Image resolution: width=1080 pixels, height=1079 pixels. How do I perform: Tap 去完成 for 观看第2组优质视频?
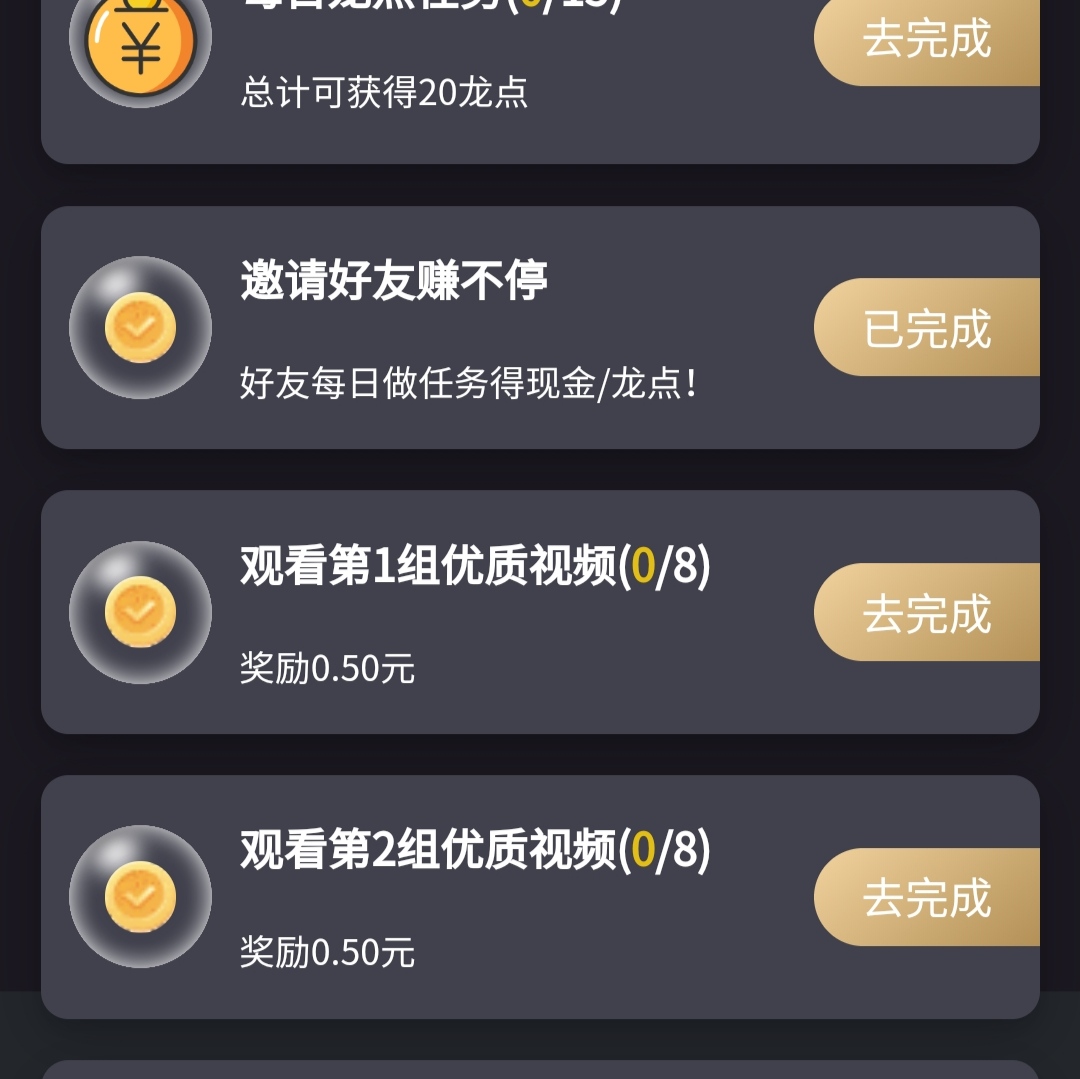tap(927, 897)
